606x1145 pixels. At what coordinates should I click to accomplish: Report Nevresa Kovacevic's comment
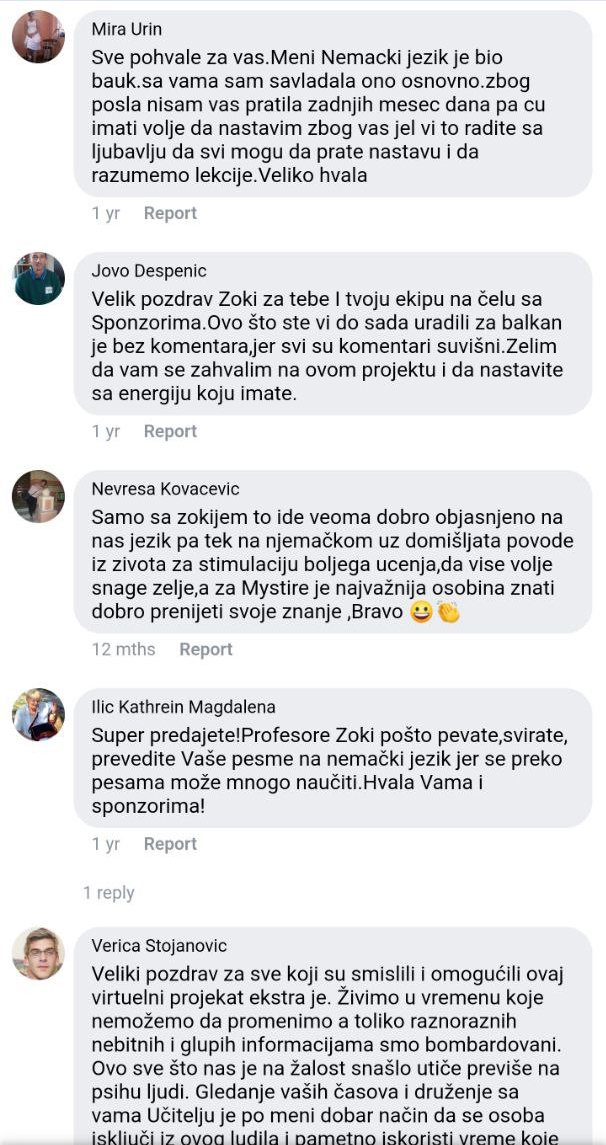pyautogui.click(x=205, y=649)
